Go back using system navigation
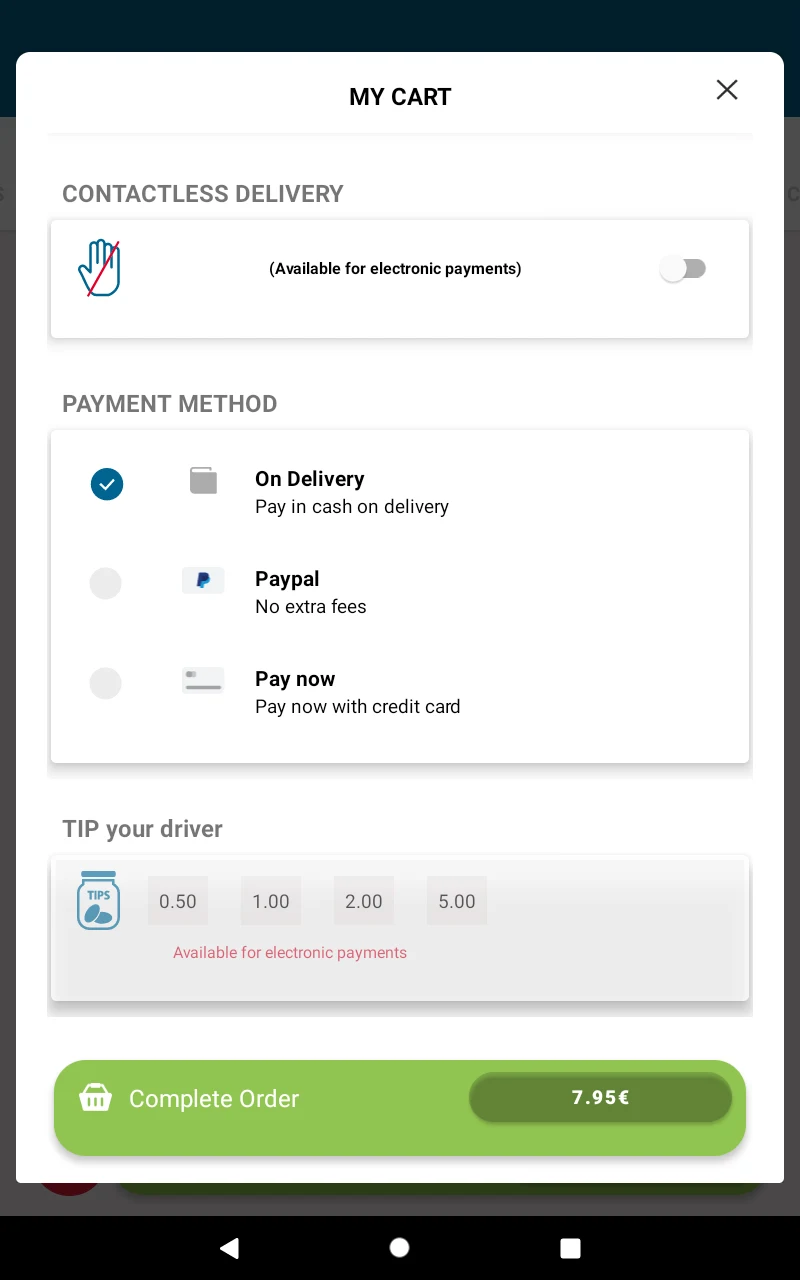Viewport: 800px width, 1280px height. point(229,1247)
